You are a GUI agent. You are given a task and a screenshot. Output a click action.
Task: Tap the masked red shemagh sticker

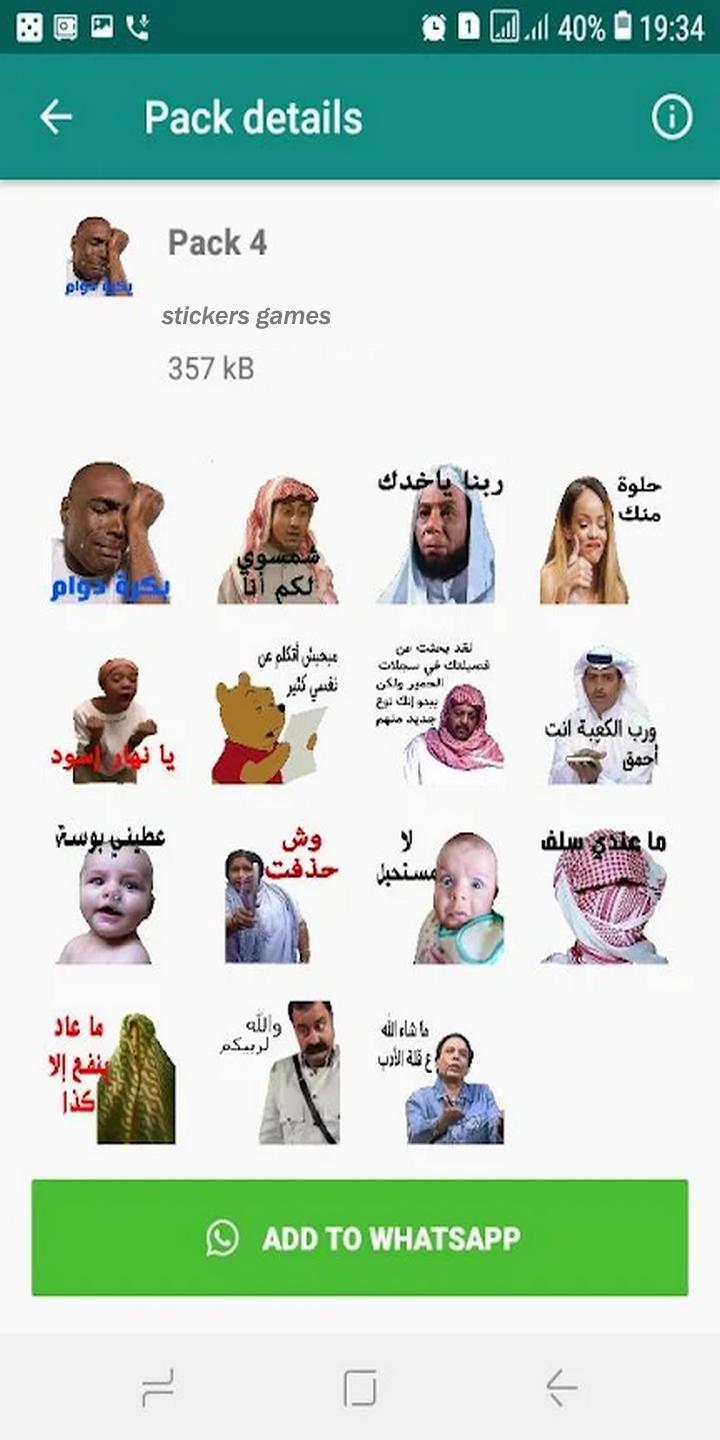pos(604,894)
